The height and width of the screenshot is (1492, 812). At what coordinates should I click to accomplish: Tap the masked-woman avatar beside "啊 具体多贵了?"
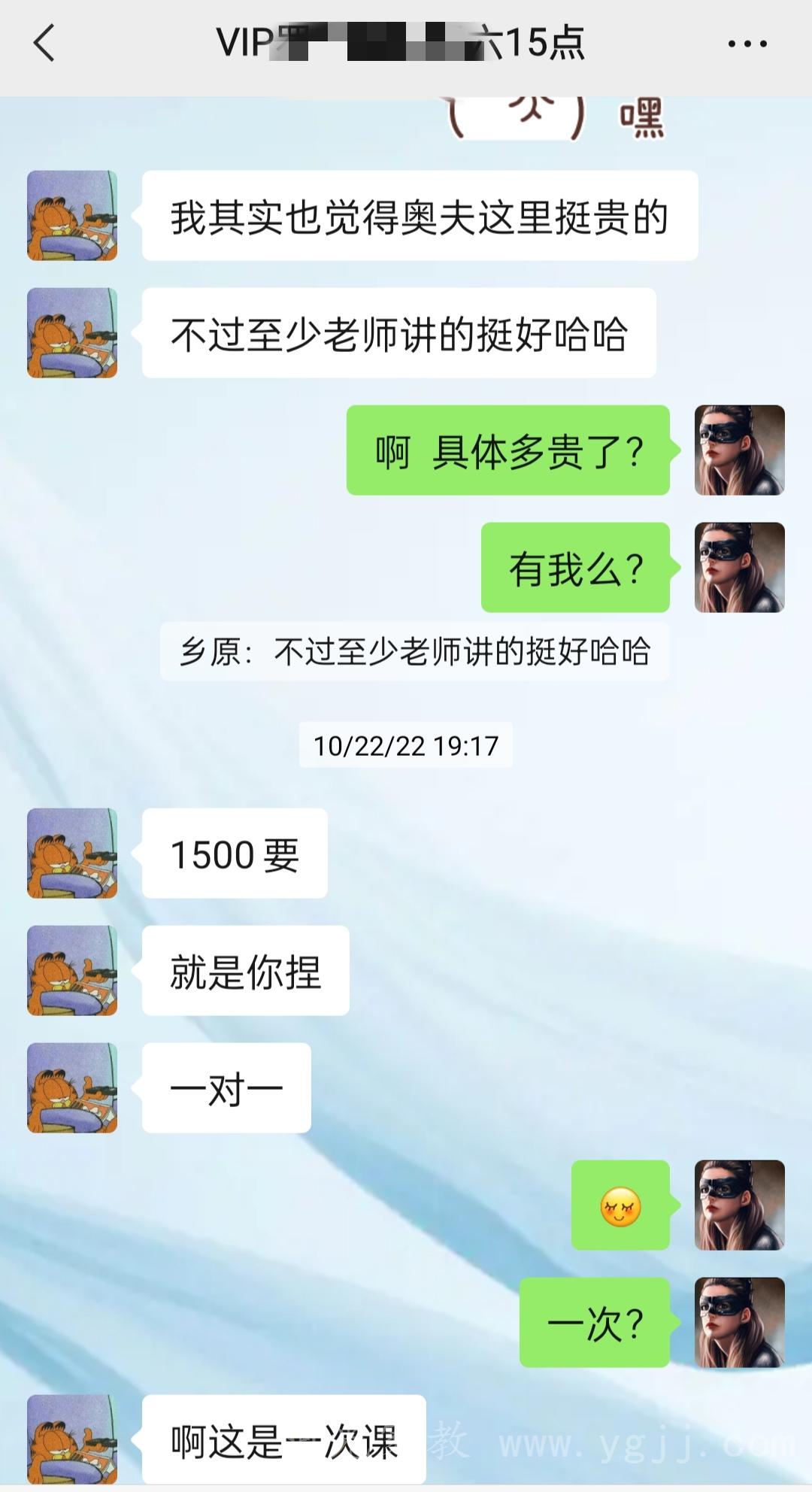coord(739,450)
